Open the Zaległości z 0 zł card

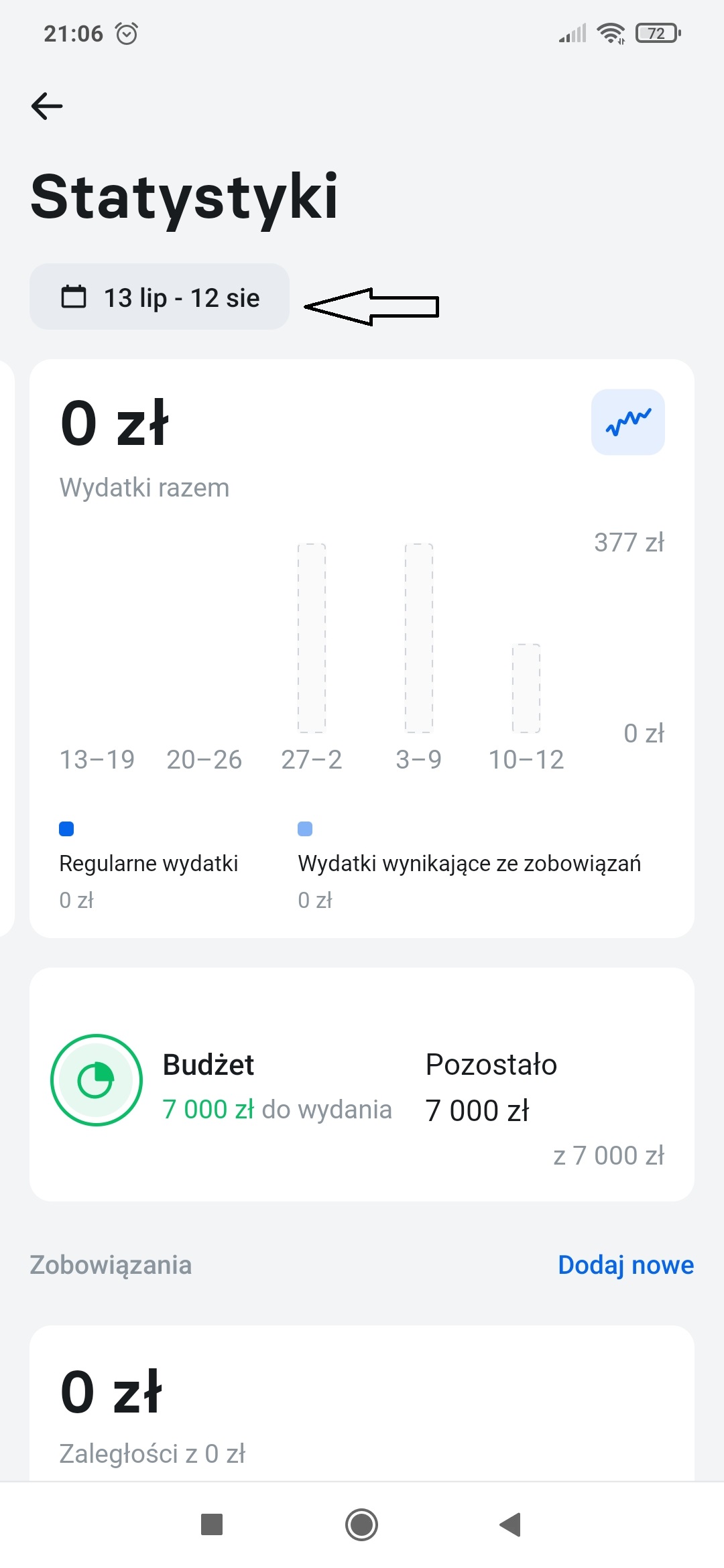(x=361, y=1407)
